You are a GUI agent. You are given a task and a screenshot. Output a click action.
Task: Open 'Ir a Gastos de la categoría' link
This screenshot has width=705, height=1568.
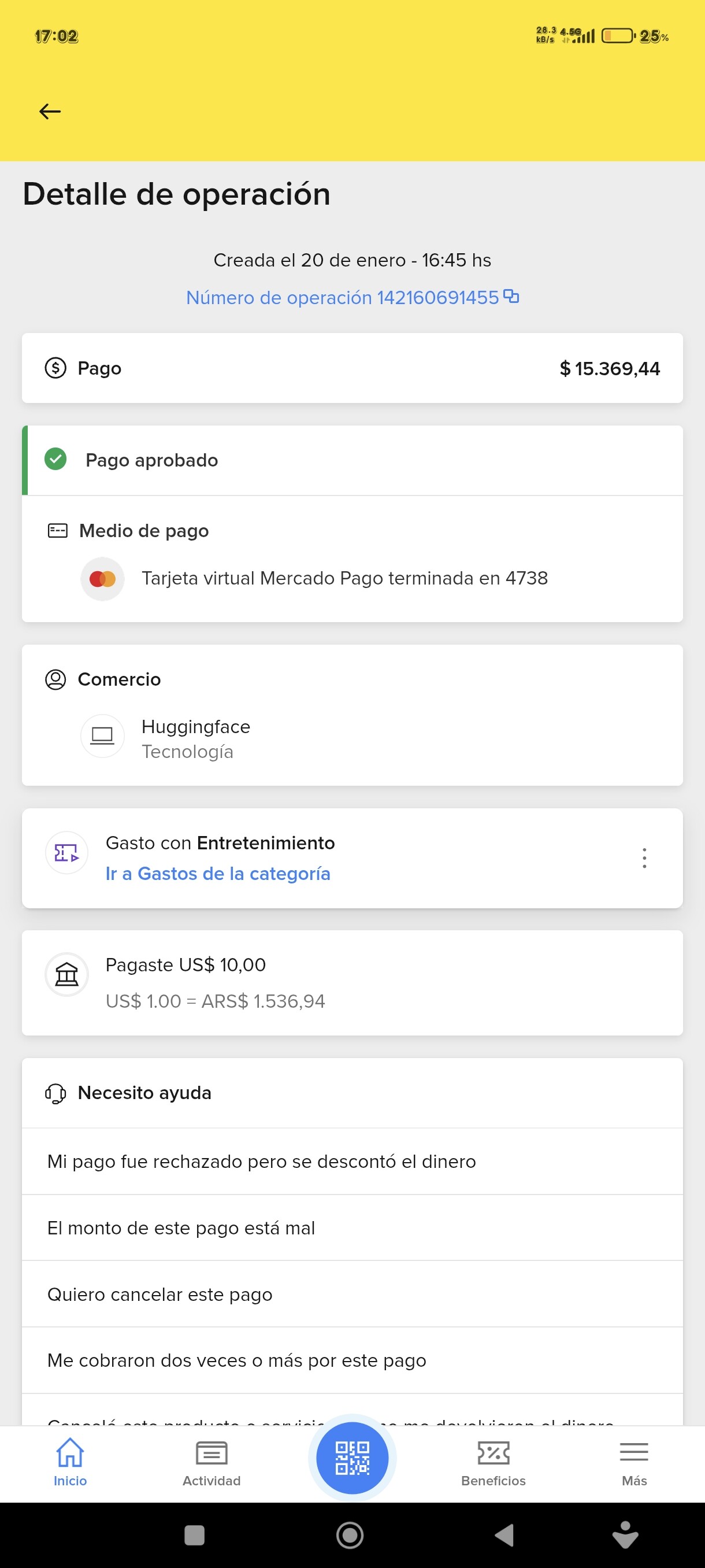[218, 874]
